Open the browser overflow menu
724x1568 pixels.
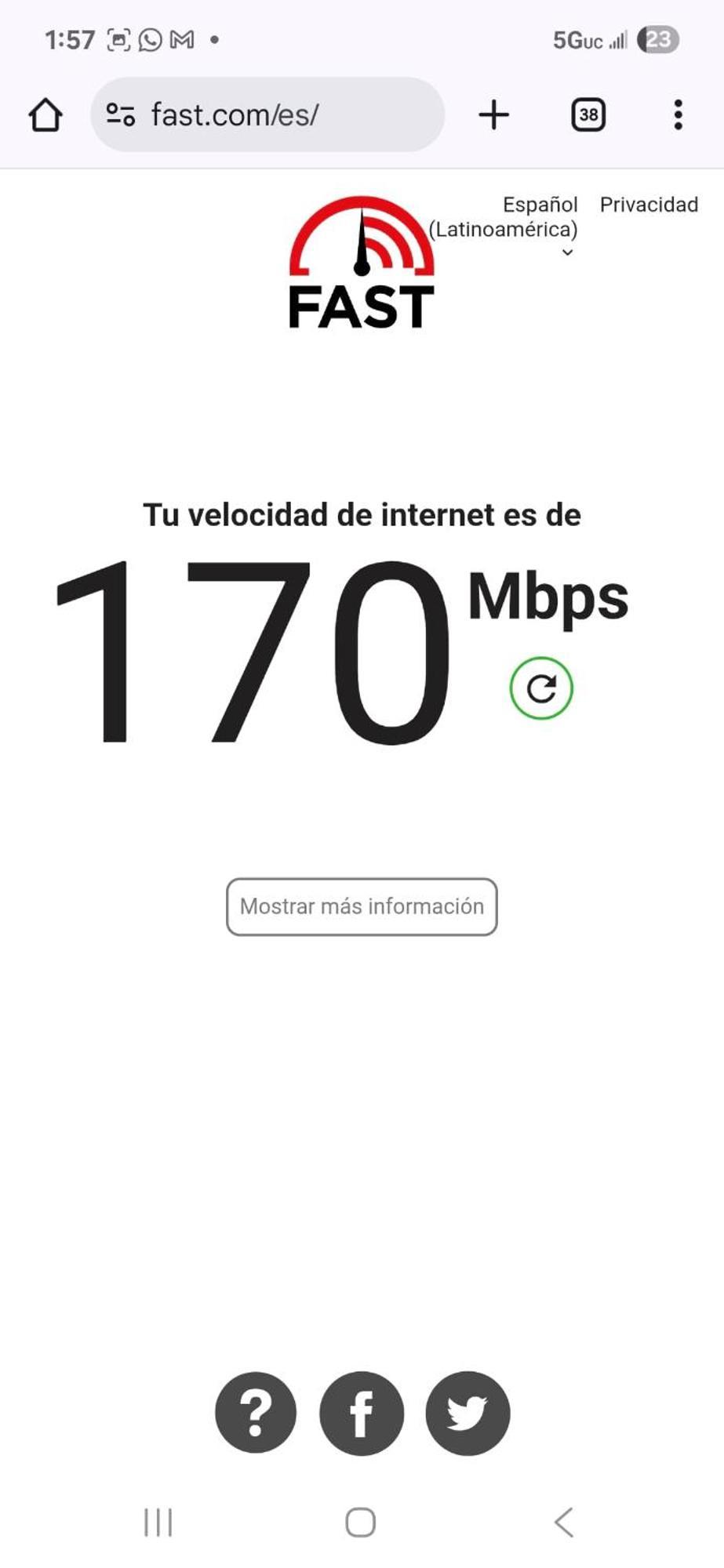(679, 115)
